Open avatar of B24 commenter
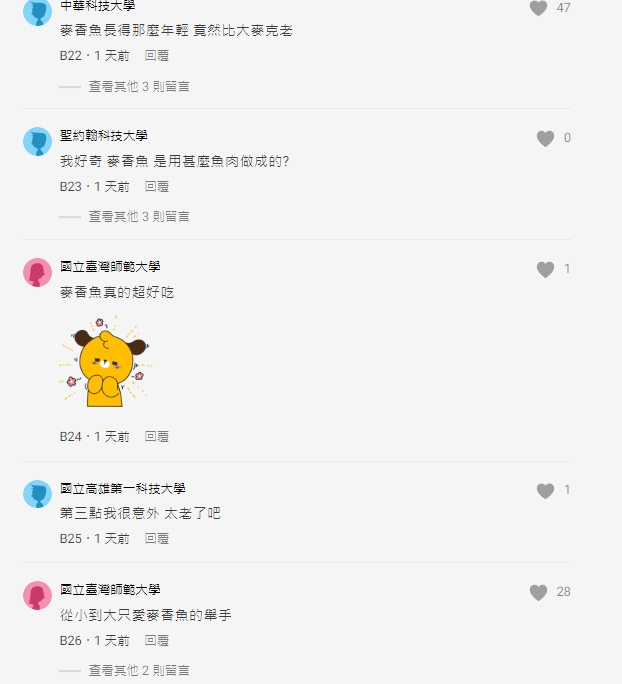 (38, 272)
